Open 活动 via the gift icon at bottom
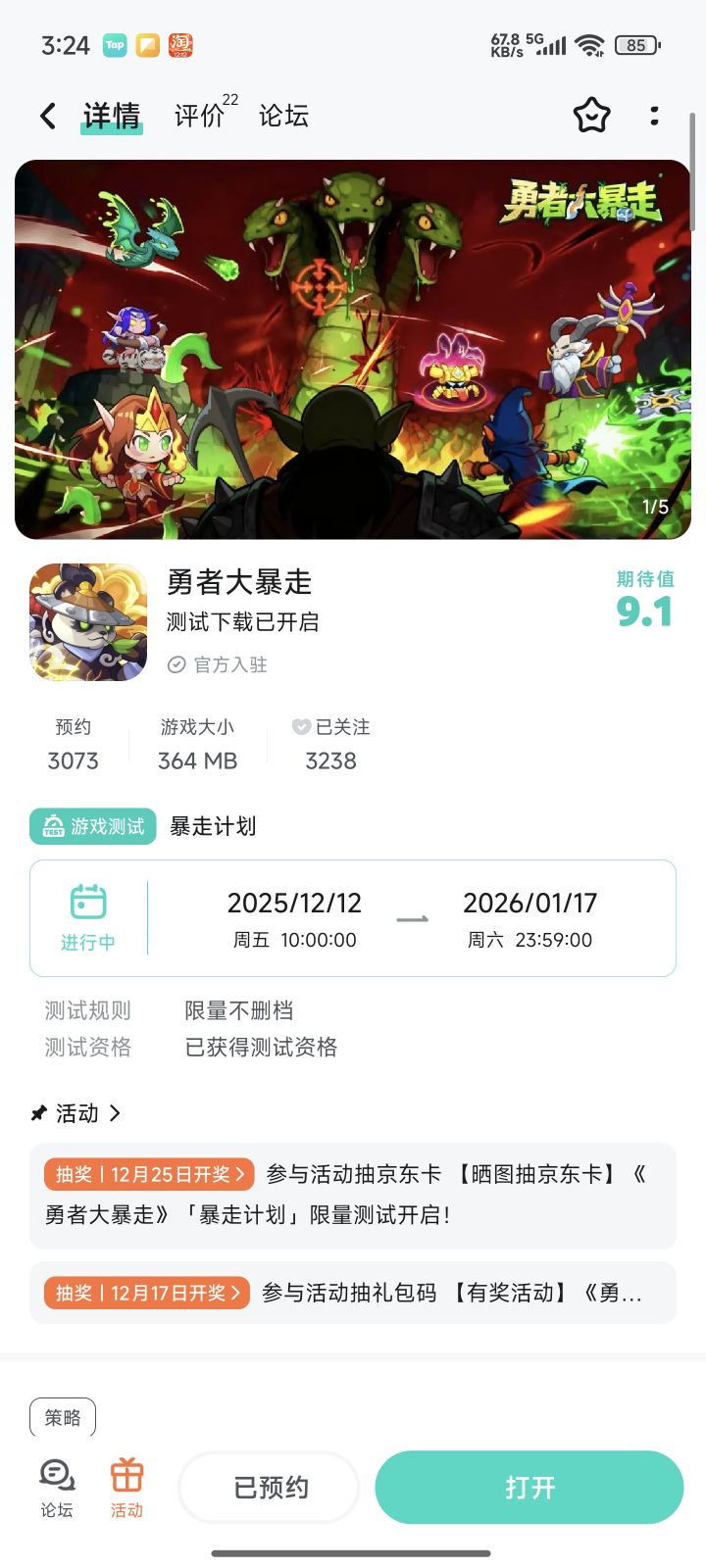This screenshot has width=706, height=1568. tap(126, 1483)
